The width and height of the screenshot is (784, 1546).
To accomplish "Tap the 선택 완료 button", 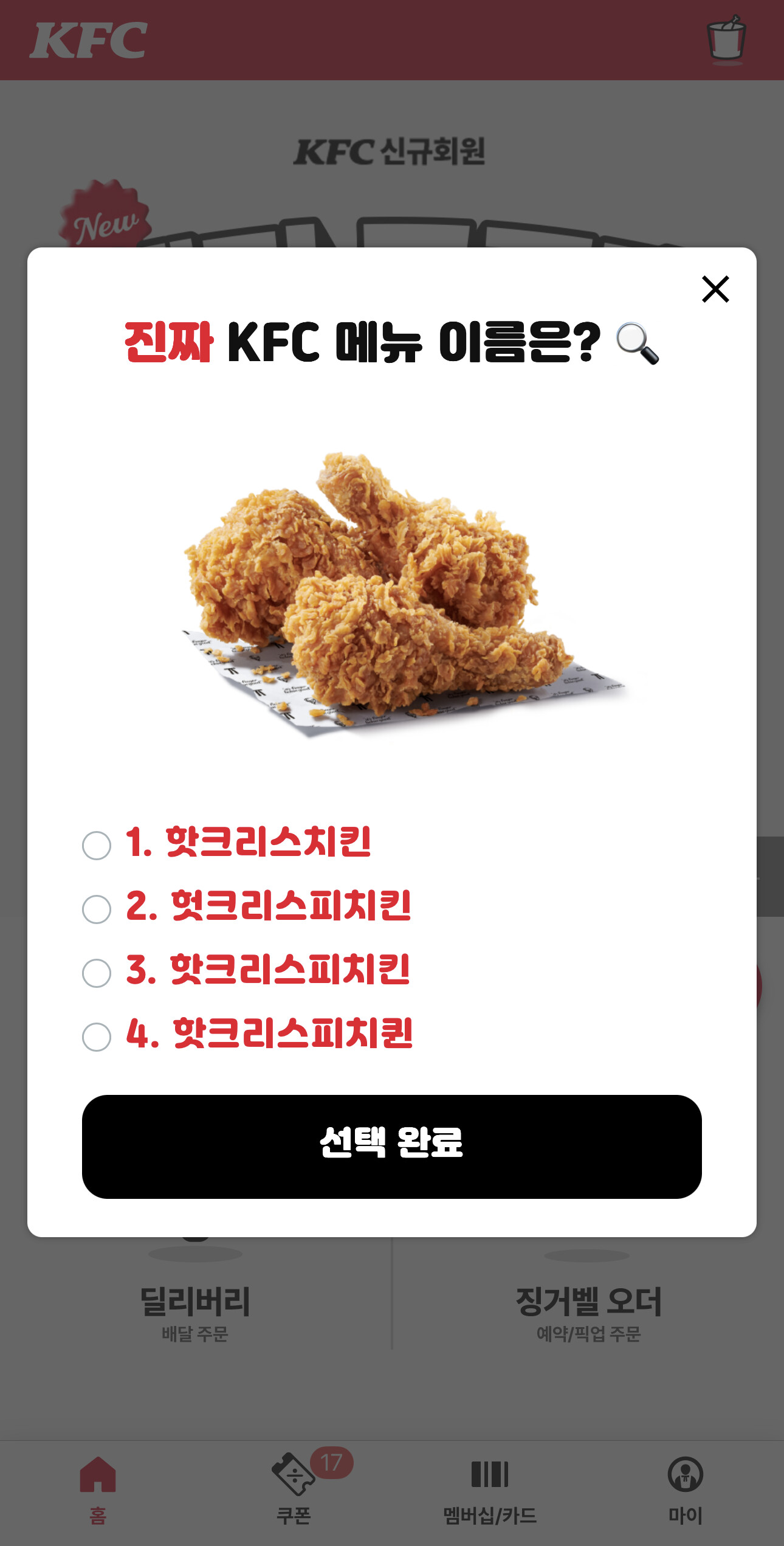I will 391,1147.
